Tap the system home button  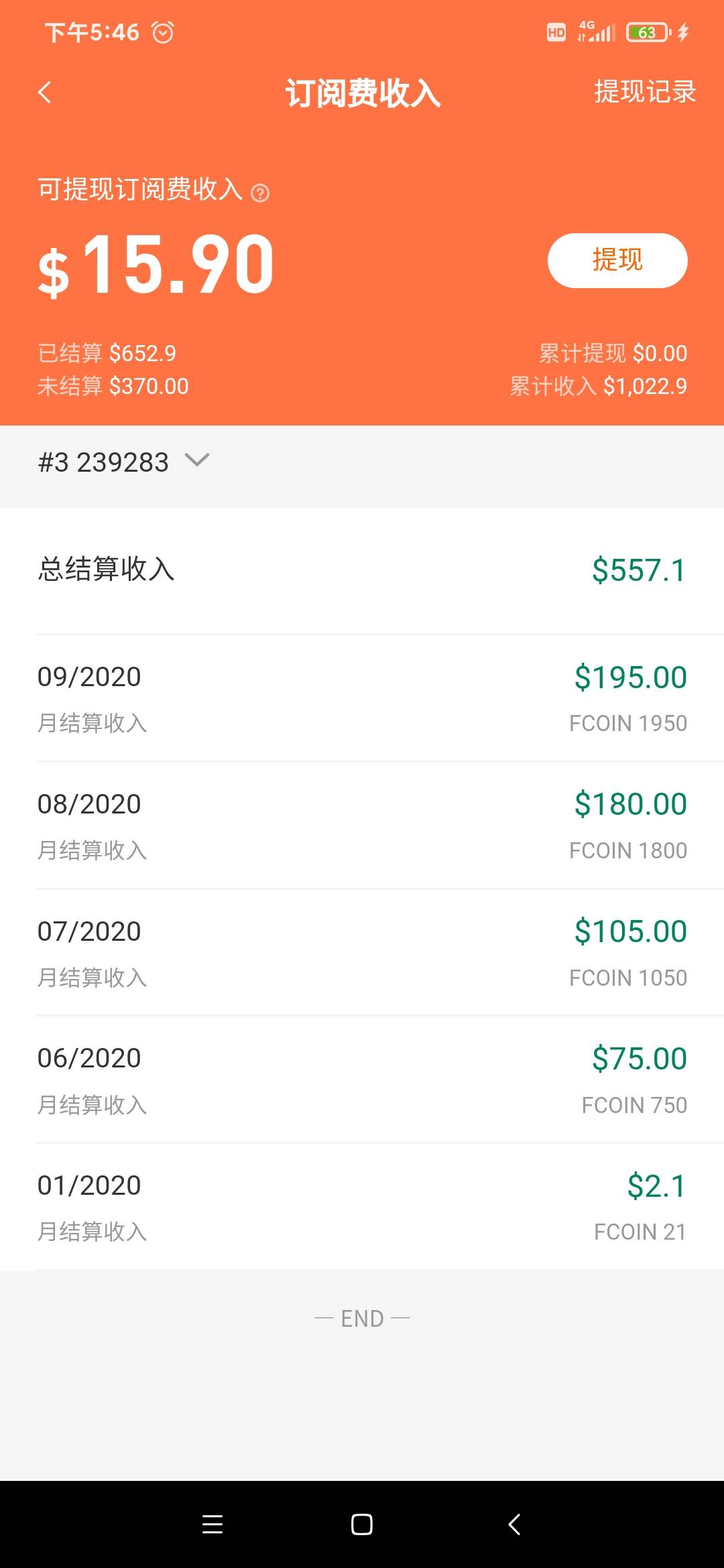(362, 1524)
